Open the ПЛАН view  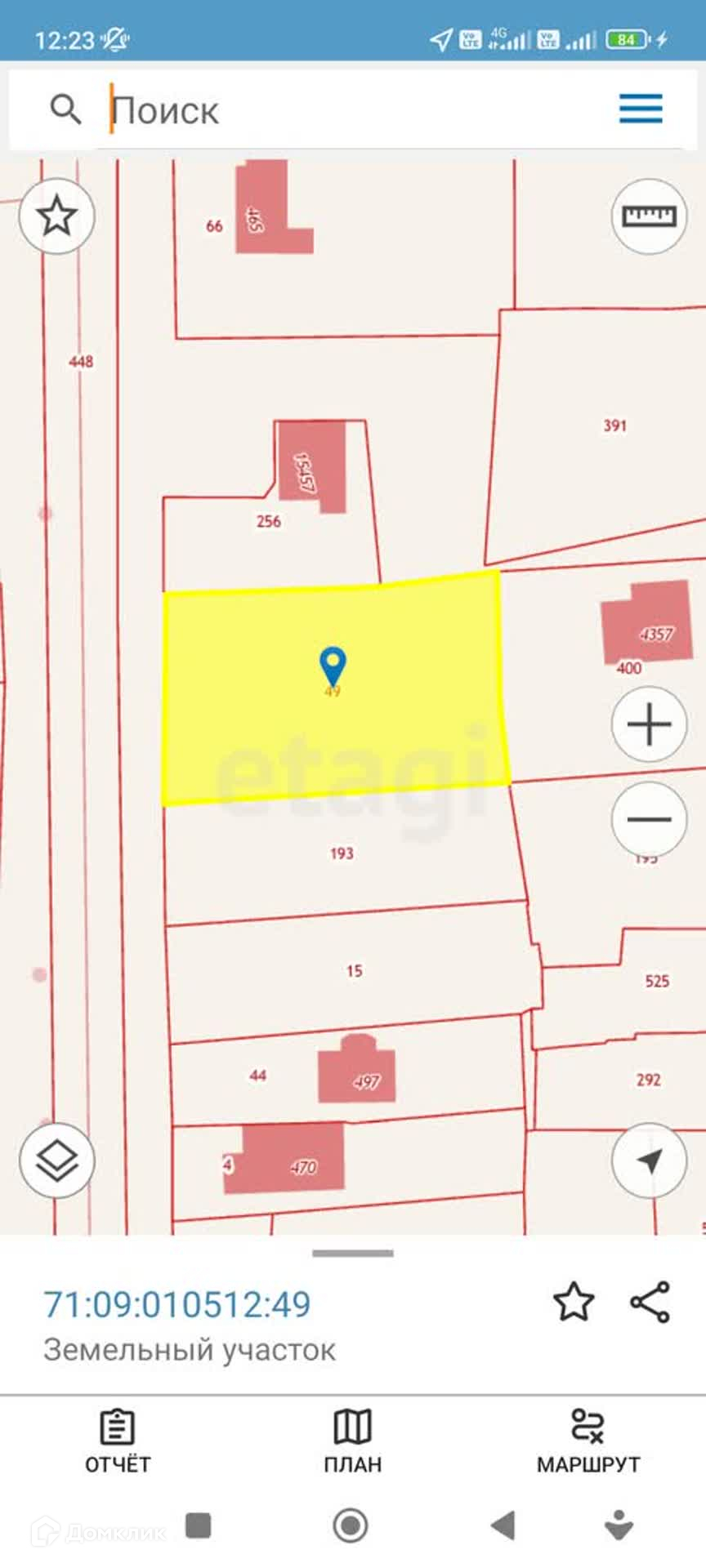click(353, 1441)
